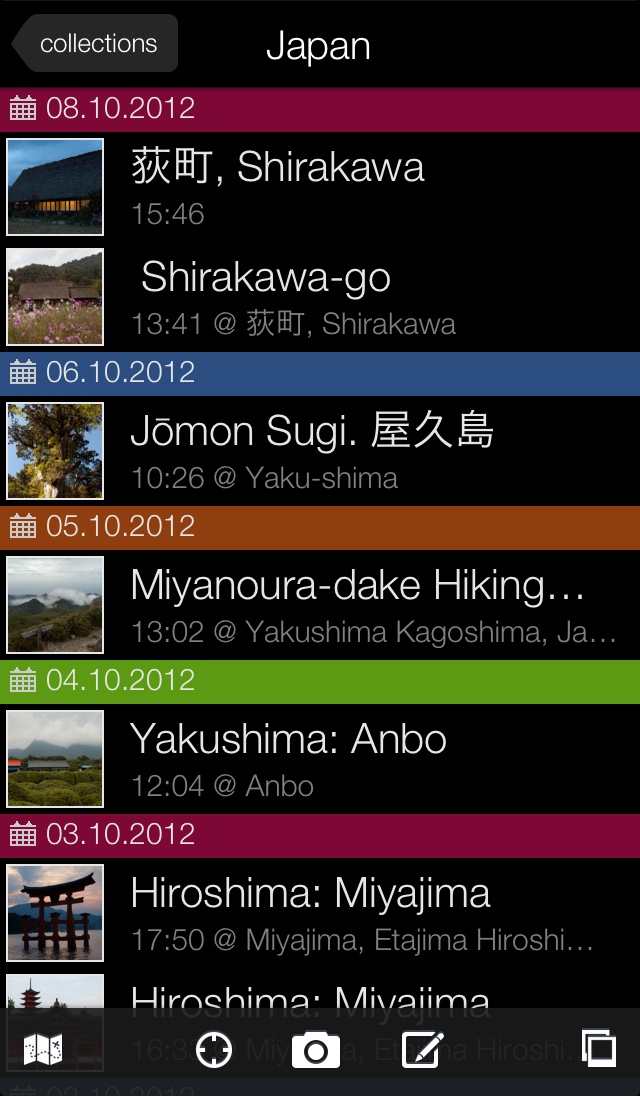This screenshot has height=1096, width=640.
Task: Open the camera to take a photo
Action: 316,1050
